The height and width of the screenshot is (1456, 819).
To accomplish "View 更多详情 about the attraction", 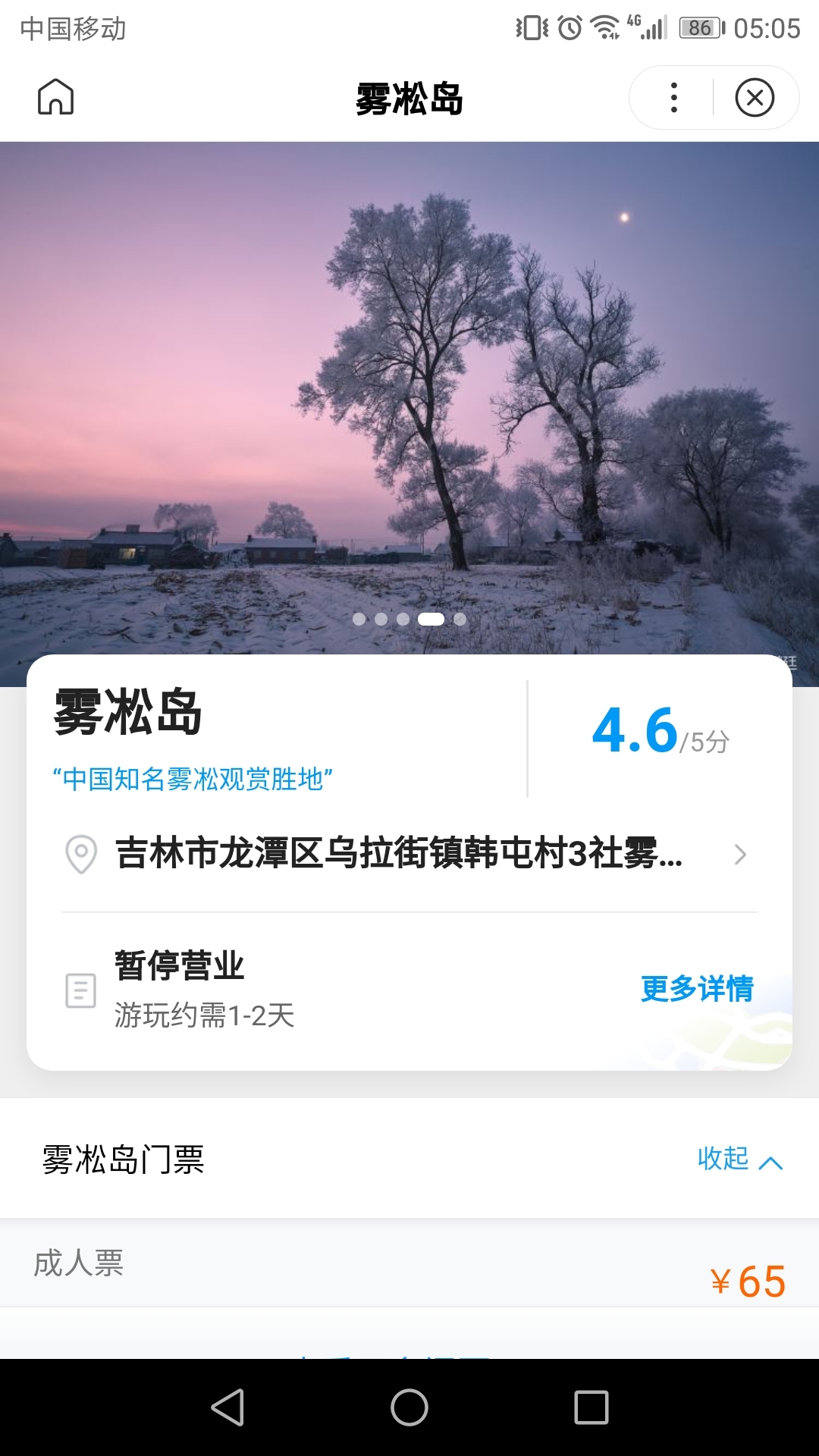I will point(697,989).
